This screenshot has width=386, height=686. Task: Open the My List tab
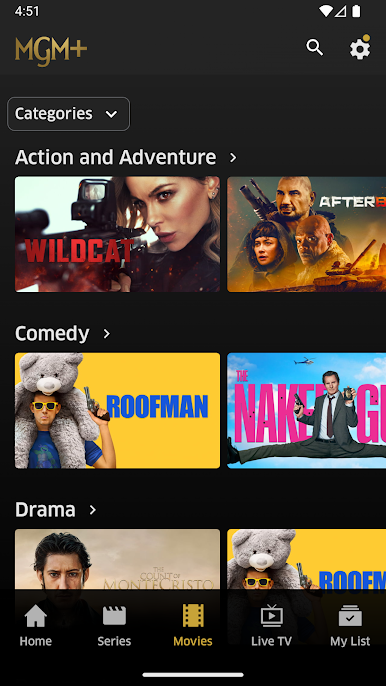(x=350, y=626)
